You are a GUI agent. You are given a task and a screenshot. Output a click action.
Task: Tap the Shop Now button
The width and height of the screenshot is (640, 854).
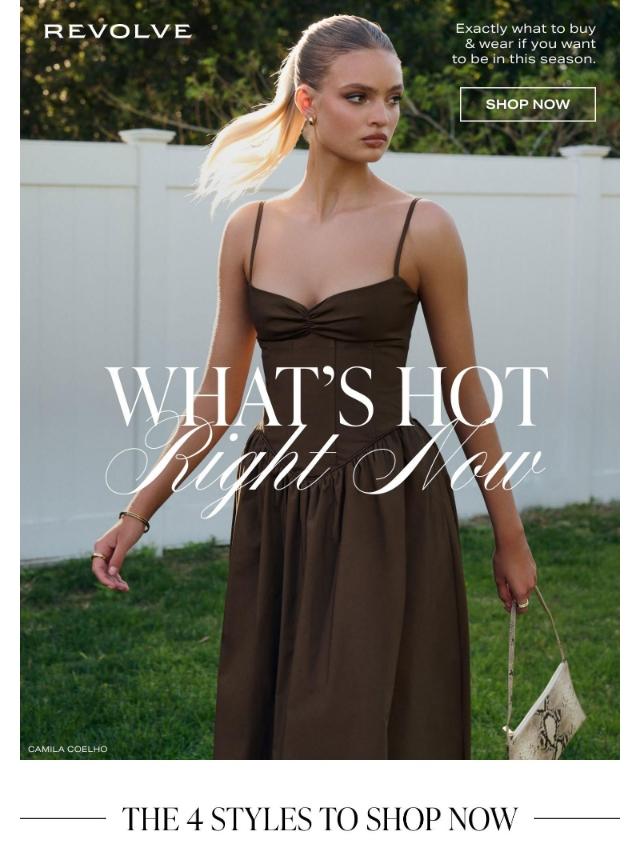tap(527, 104)
